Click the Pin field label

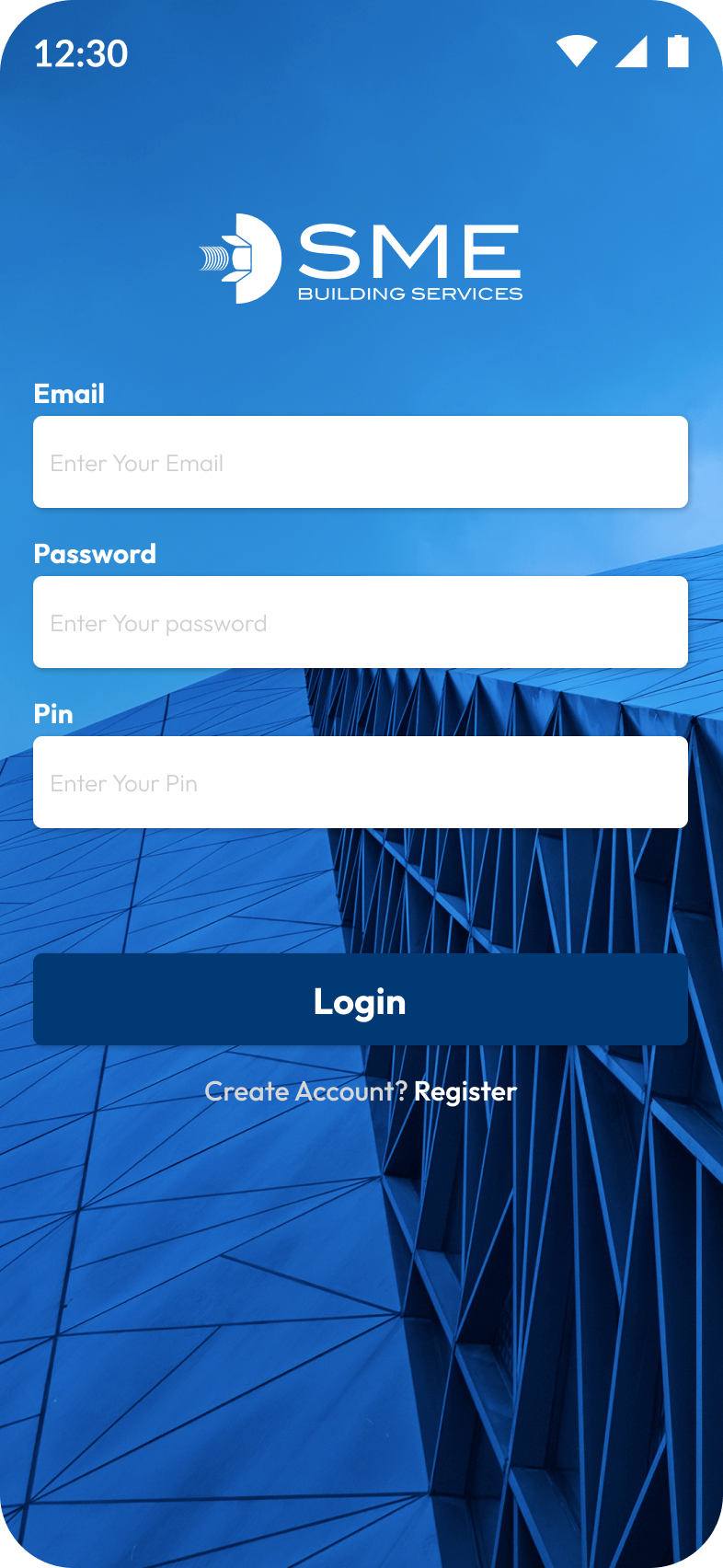click(x=52, y=713)
